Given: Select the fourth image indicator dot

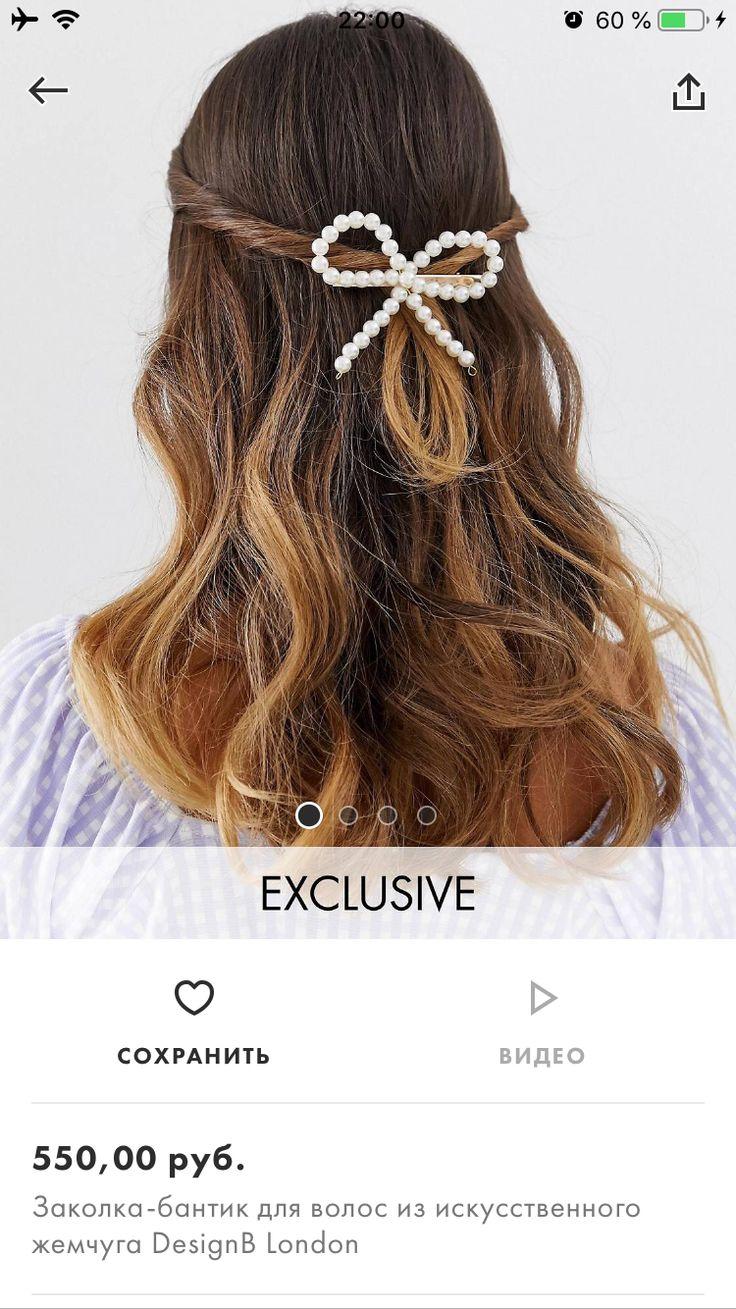Looking at the screenshot, I should (x=427, y=815).
